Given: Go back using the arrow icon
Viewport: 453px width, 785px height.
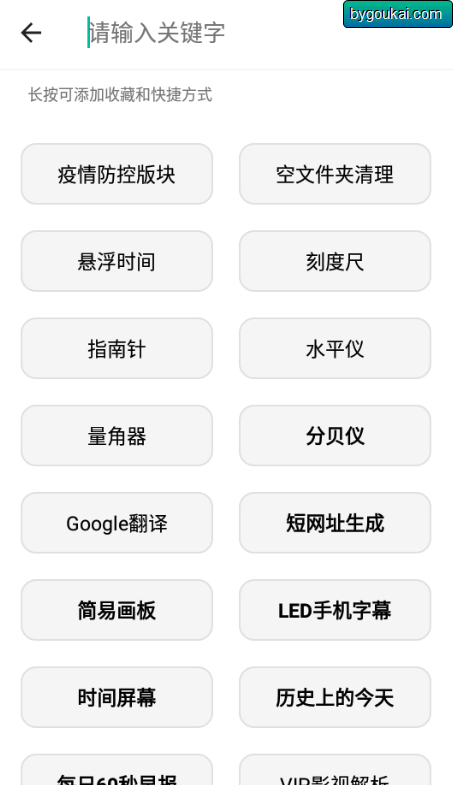Looking at the screenshot, I should click(x=31, y=33).
